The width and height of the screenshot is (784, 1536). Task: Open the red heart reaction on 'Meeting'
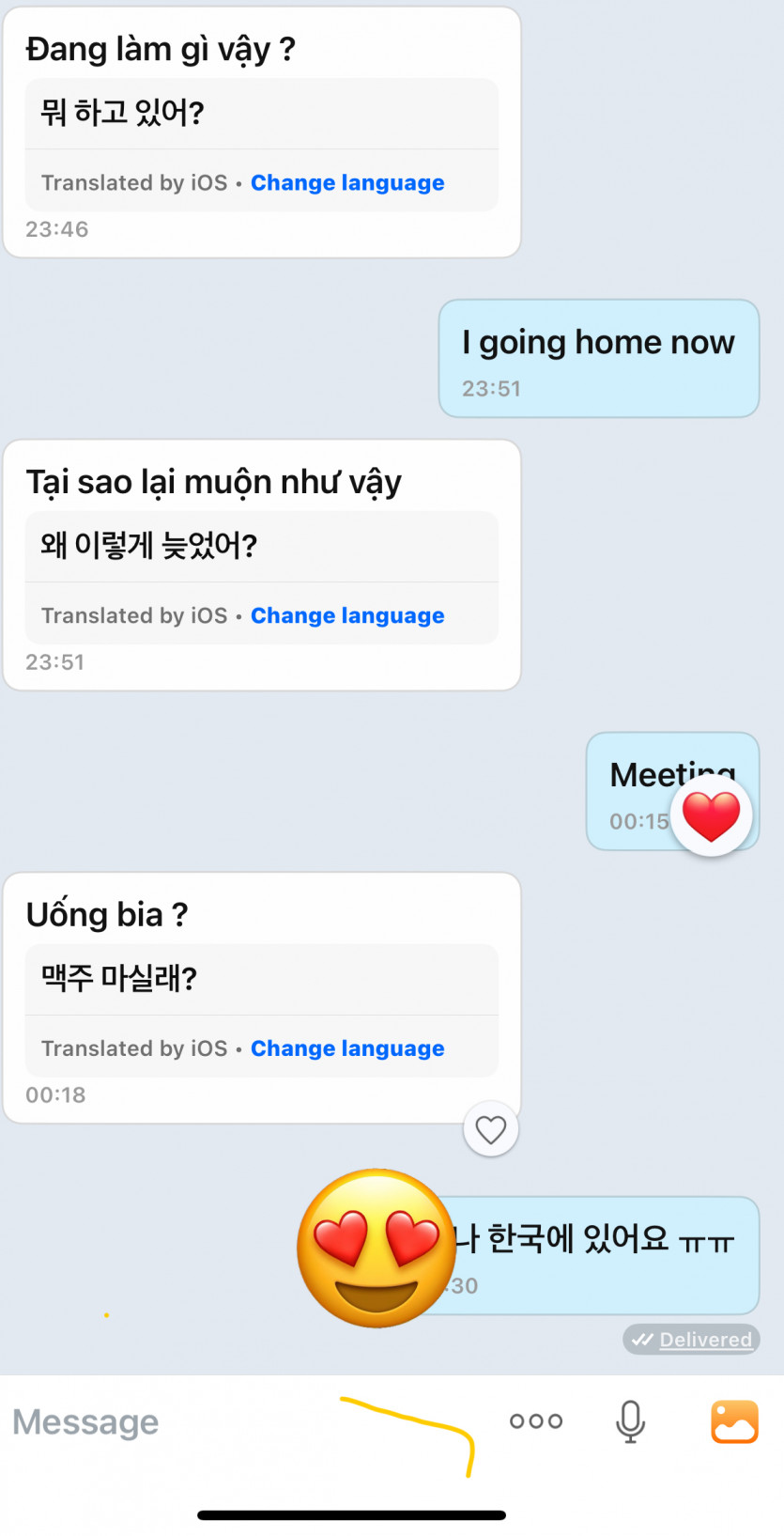coord(711,815)
